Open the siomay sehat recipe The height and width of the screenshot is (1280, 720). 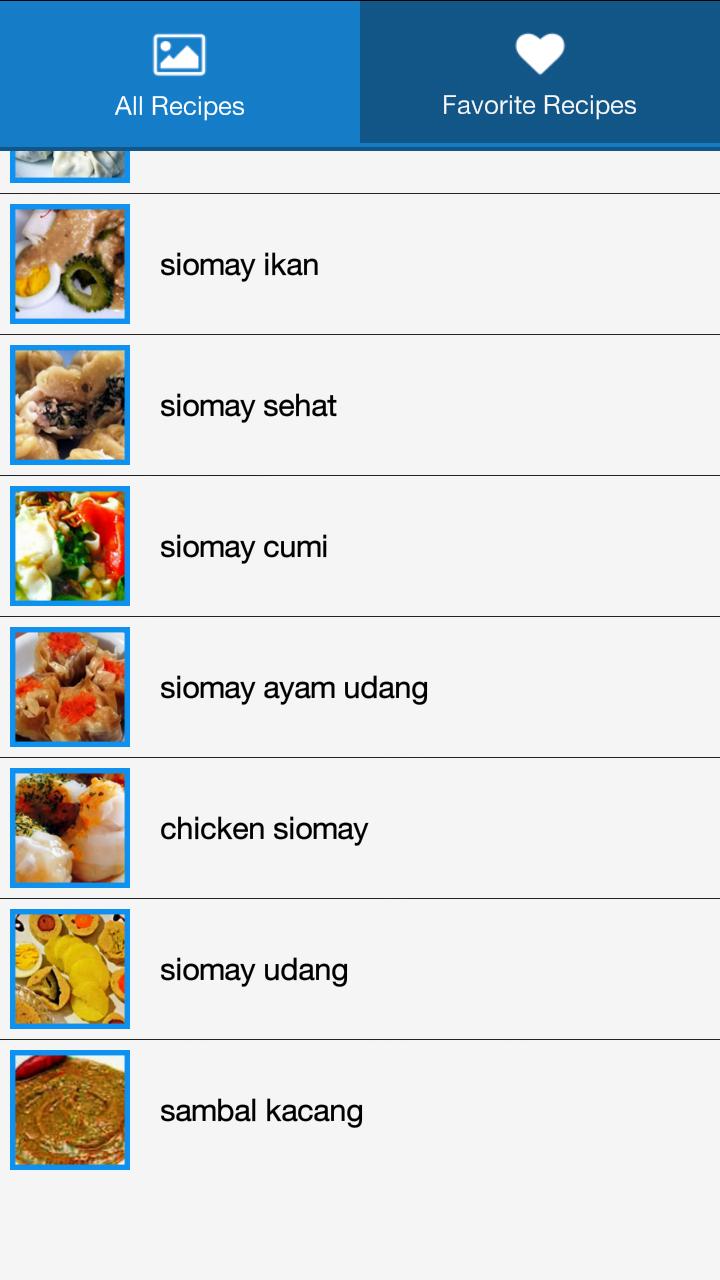[x=360, y=405]
